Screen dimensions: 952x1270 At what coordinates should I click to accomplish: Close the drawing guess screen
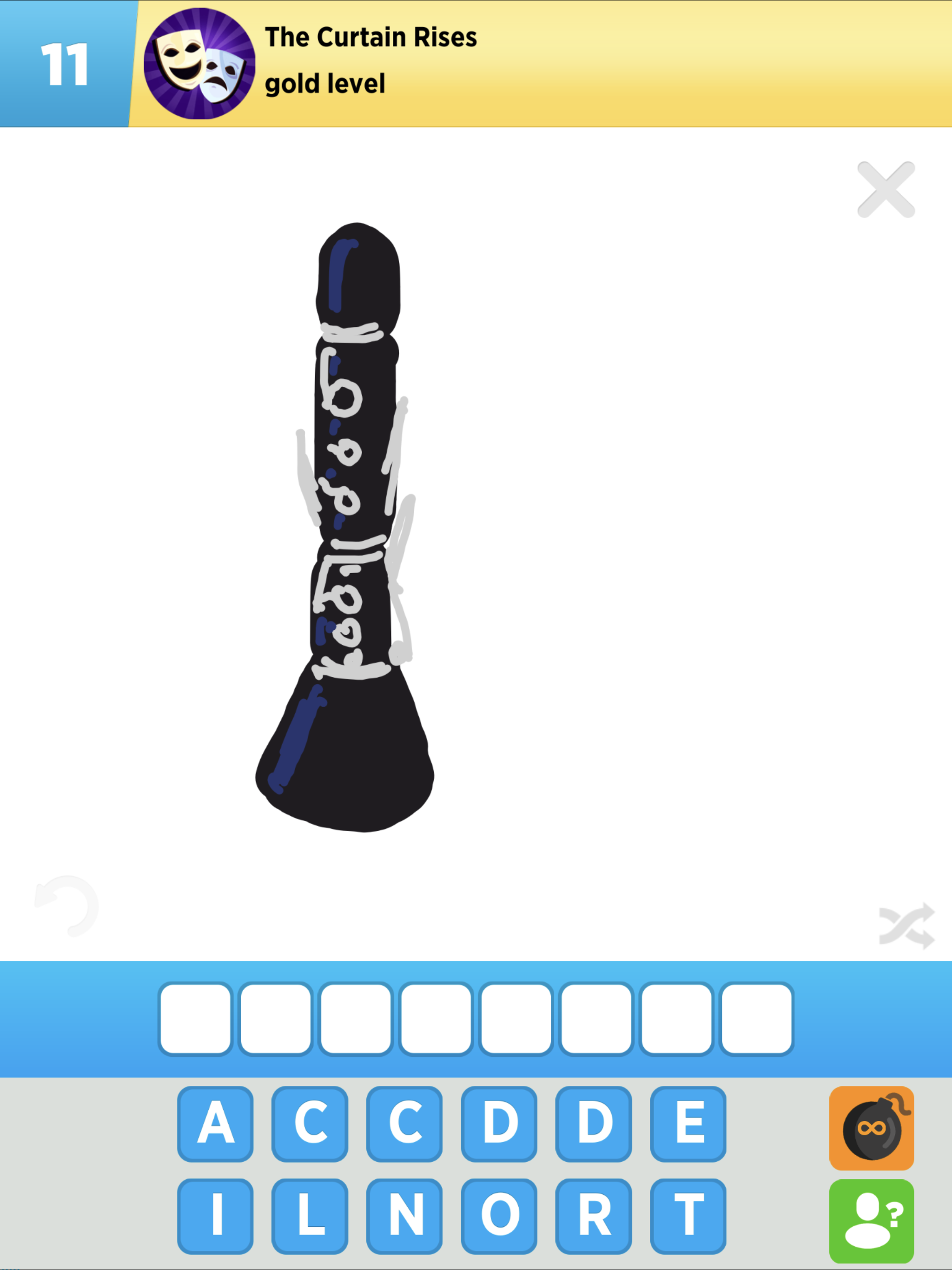pos(886,190)
